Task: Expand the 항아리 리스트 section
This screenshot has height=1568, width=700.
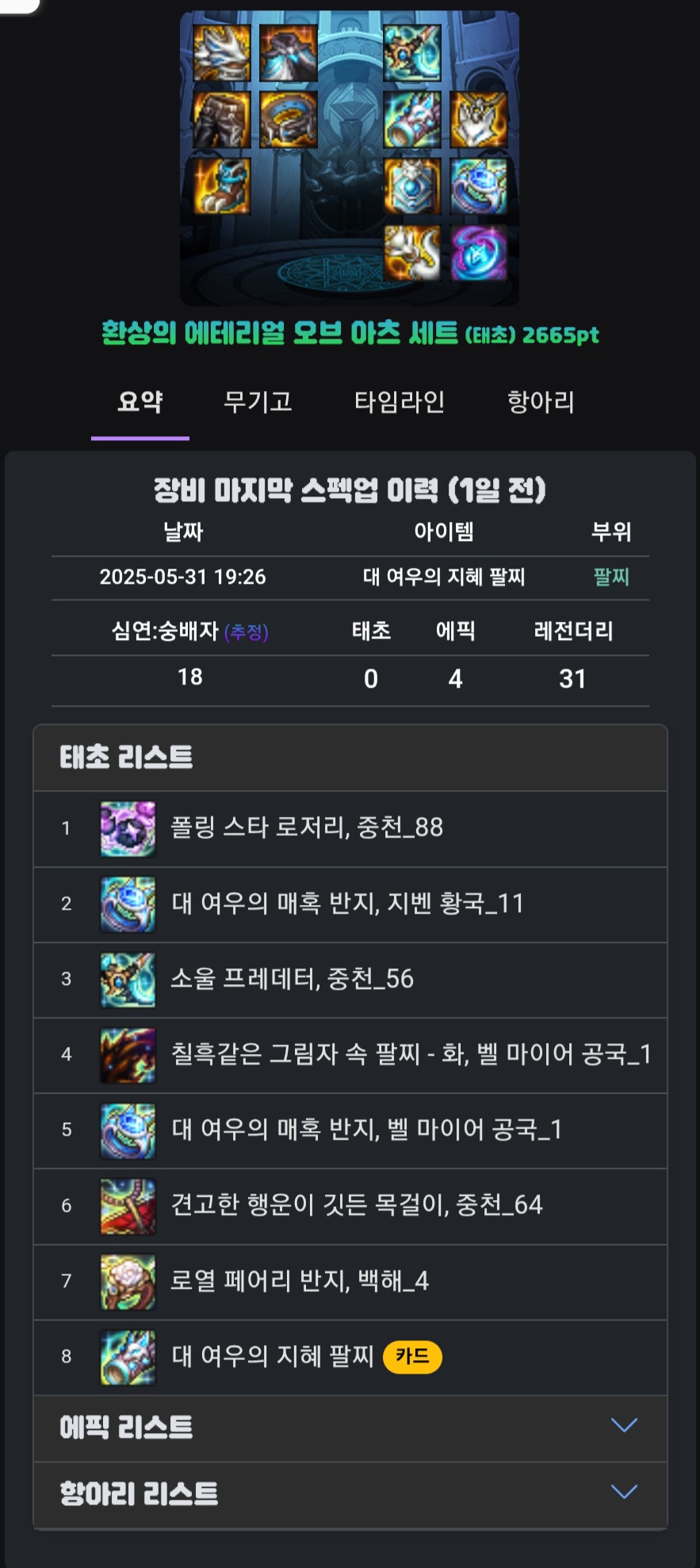Action: point(350,1494)
